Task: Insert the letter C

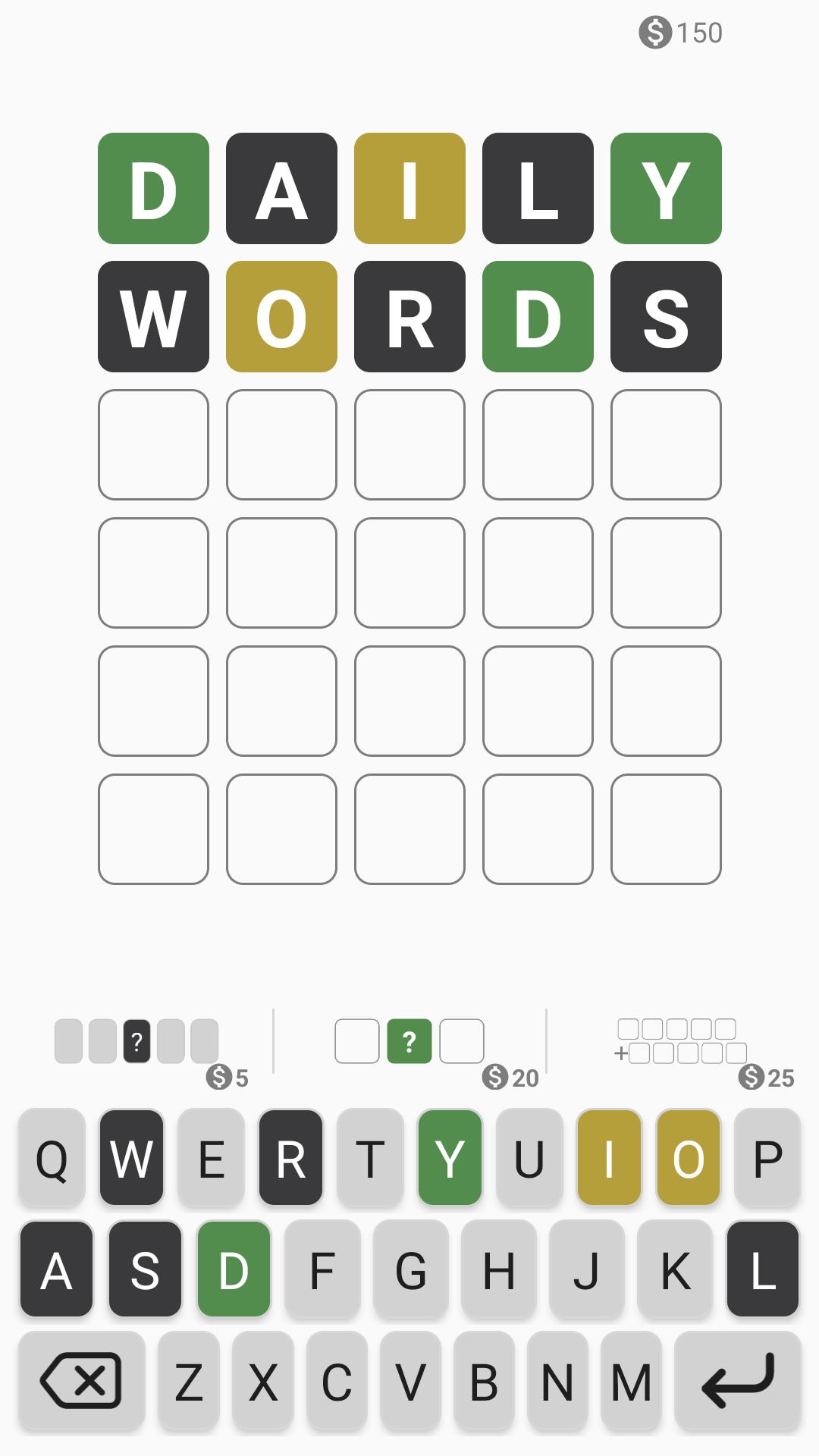Action: point(337,1382)
